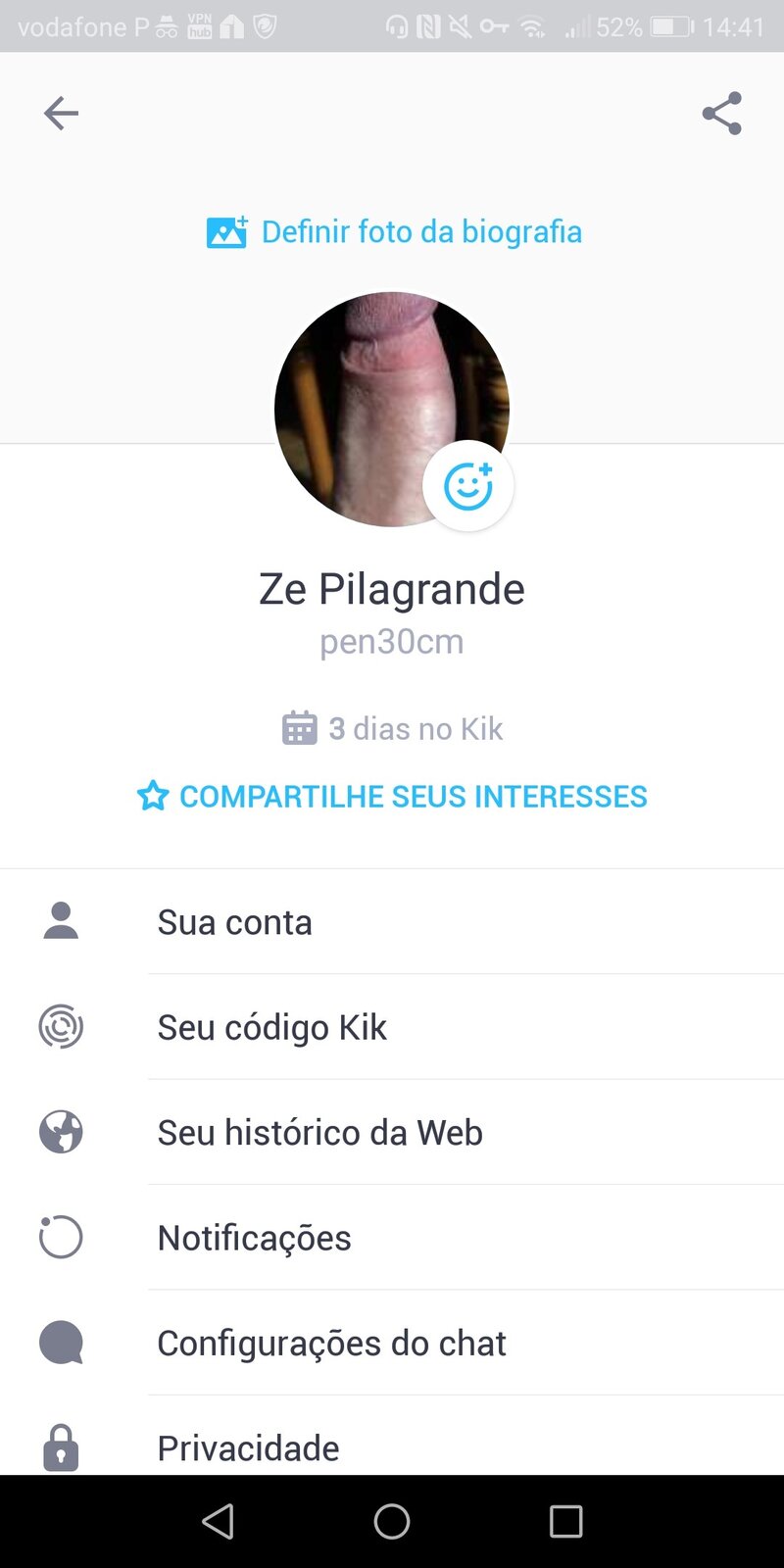Open Sua conta settings
Image resolution: width=784 pixels, height=1568 pixels.
(x=234, y=921)
